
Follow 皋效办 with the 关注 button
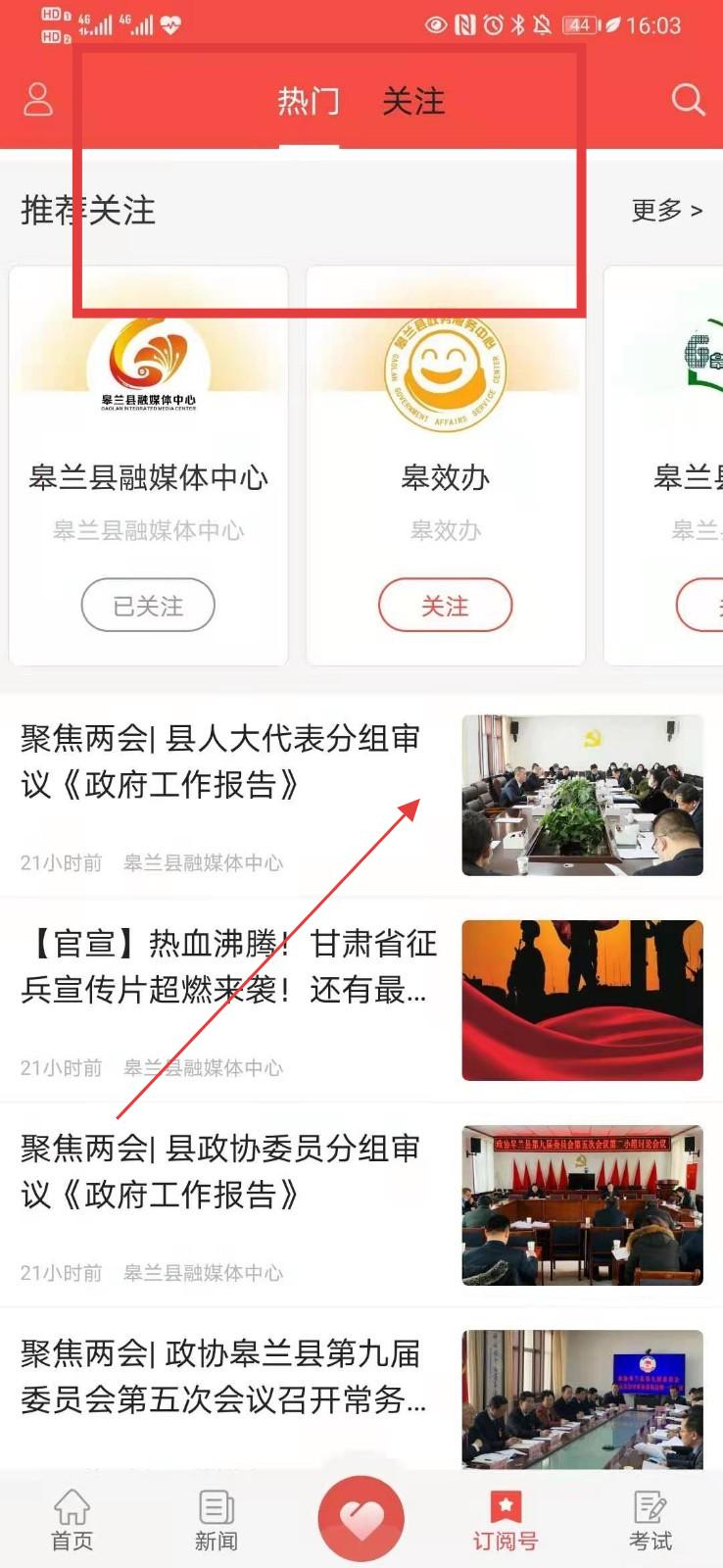446,606
